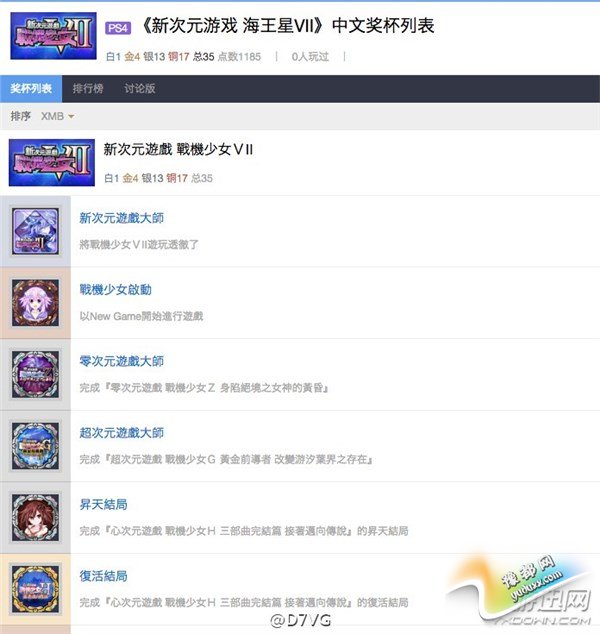The height and width of the screenshot is (634, 600).
Task: Open the 零次元遊戲大師 trophy
Action: pyautogui.click(x=121, y=361)
